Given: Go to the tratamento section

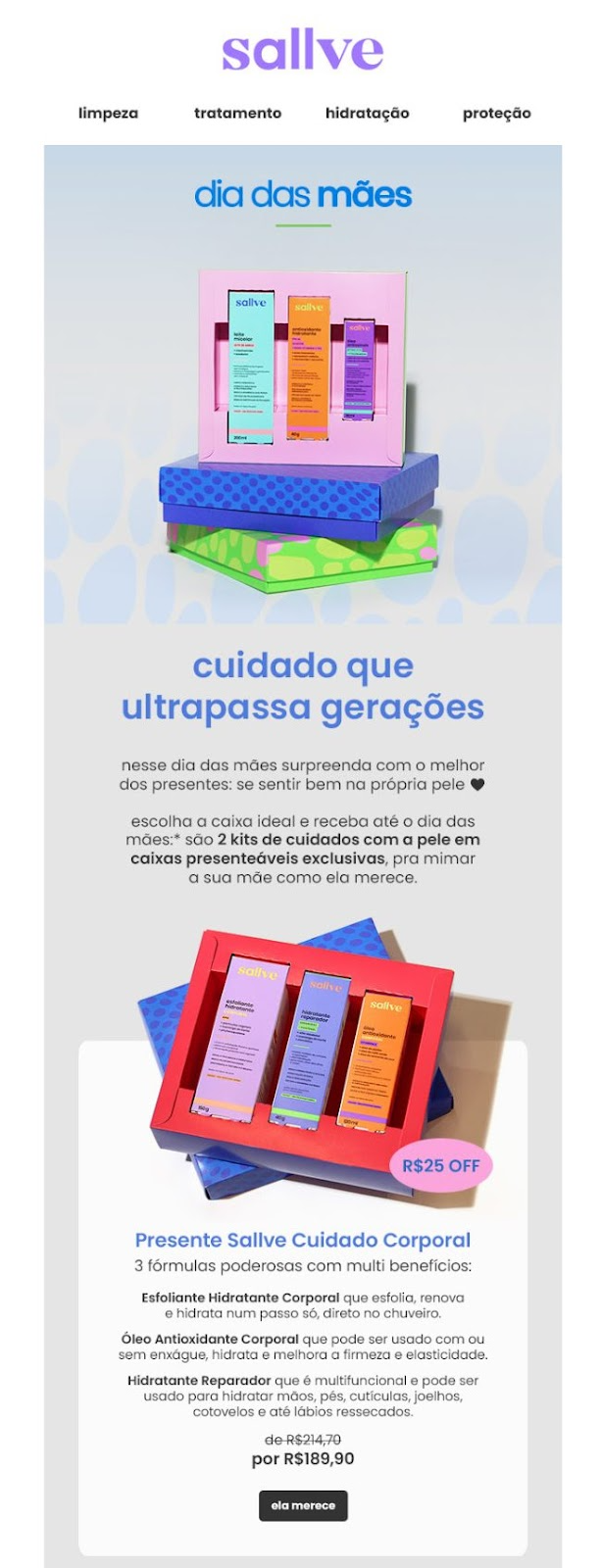Looking at the screenshot, I should click(237, 113).
